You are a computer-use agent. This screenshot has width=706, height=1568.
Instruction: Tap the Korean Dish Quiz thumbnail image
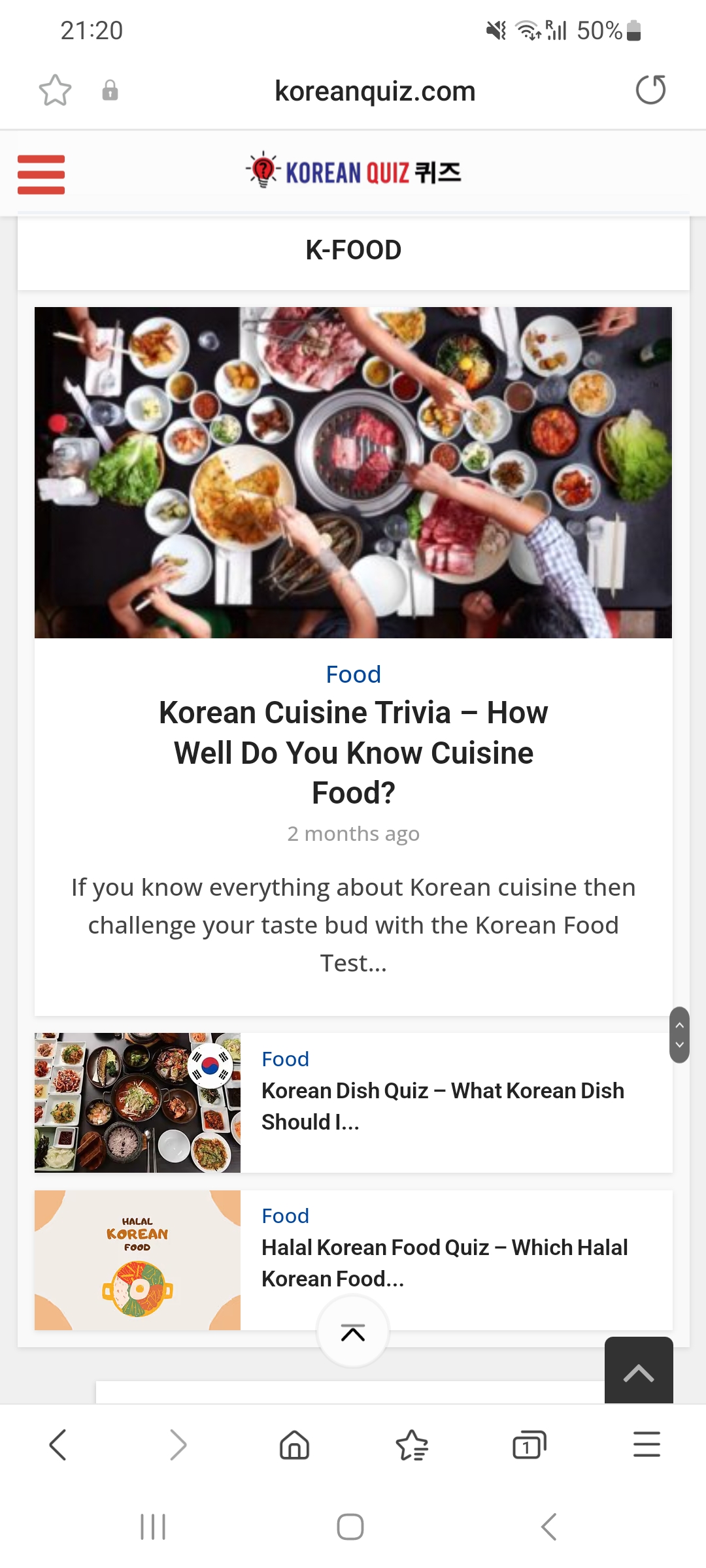coord(137,1103)
